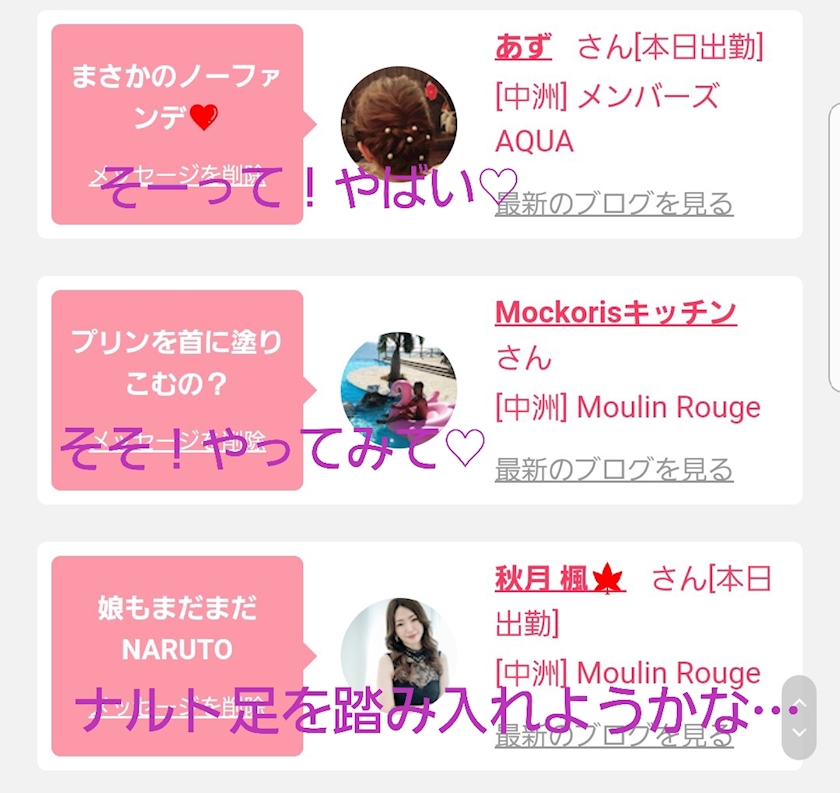Tap the down arrow on scroll widget
This screenshot has width=840, height=793.
799,732
